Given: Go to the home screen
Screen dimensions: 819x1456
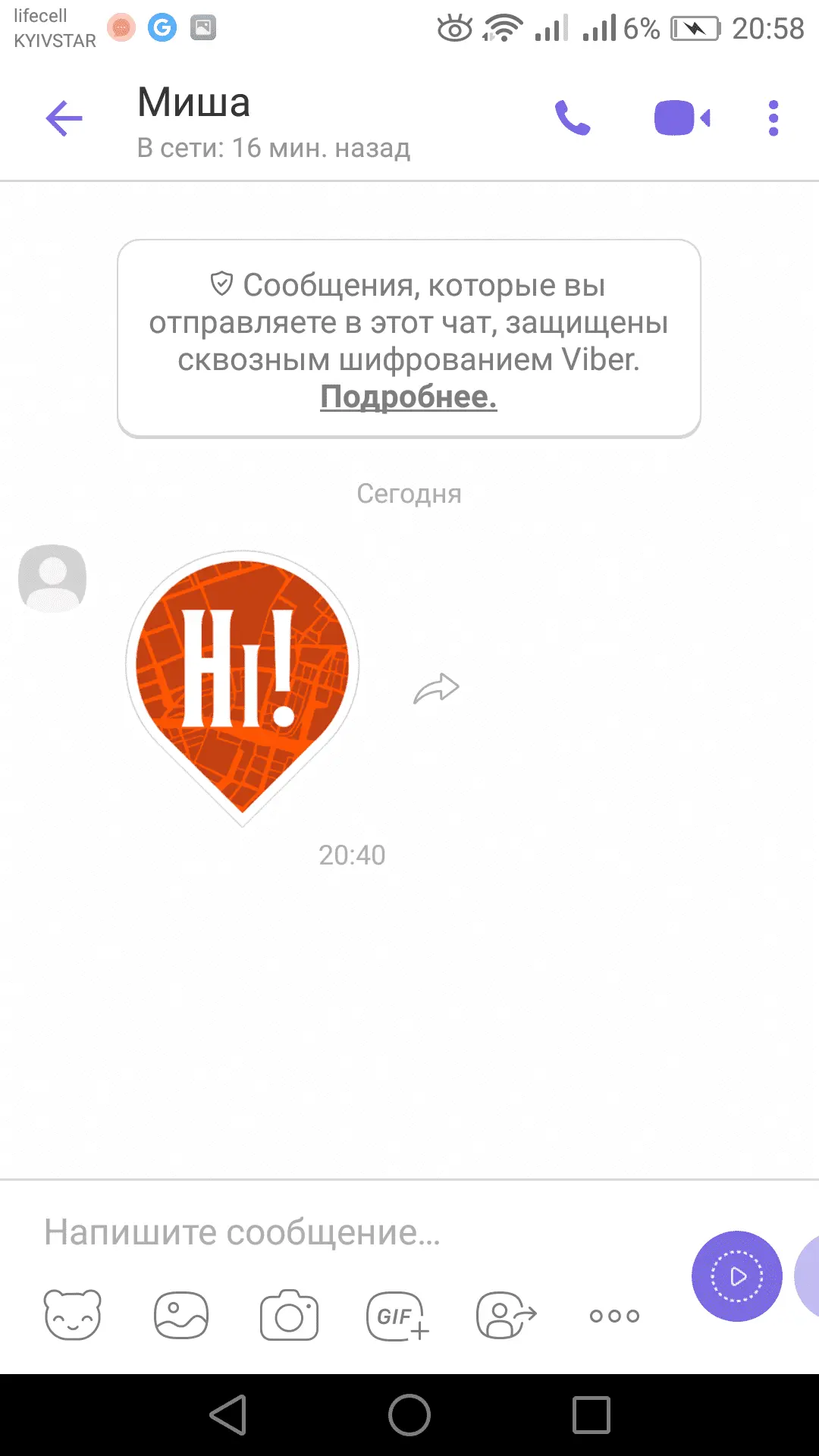Looking at the screenshot, I should click(x=409, y=1415).
